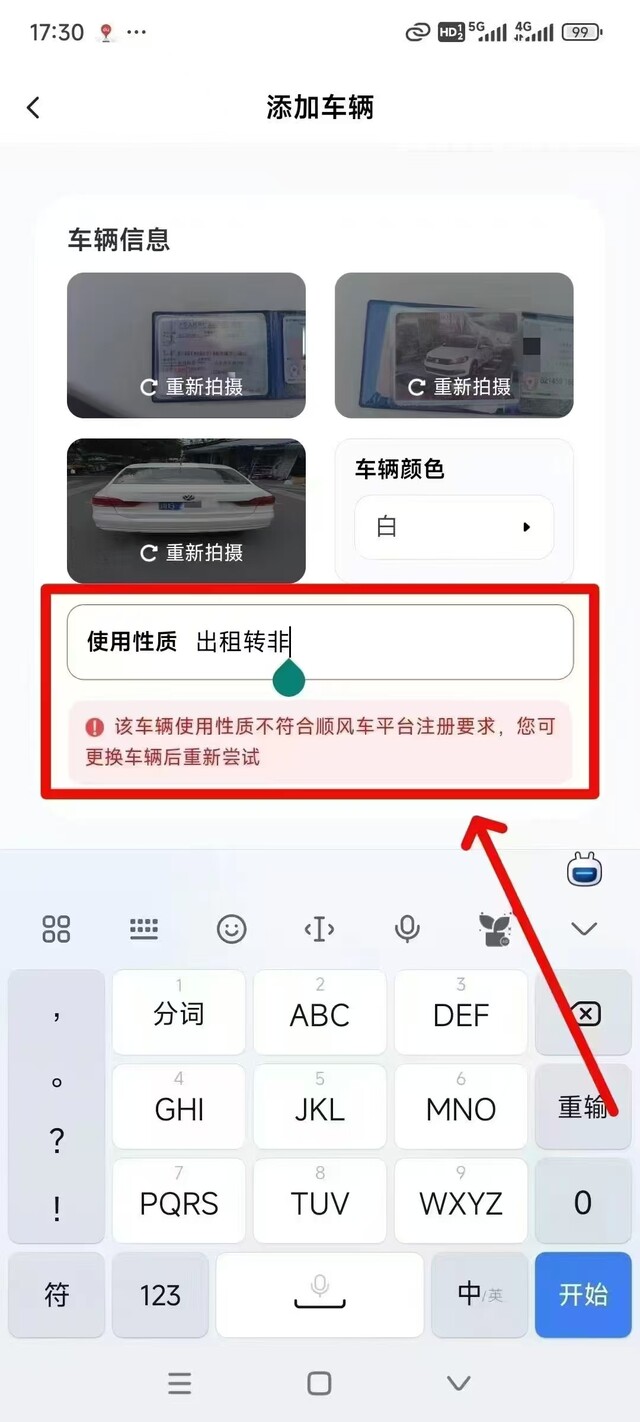
Task: Open the 车辆颜色 dropdown showing 白
Action: (454, 527)
